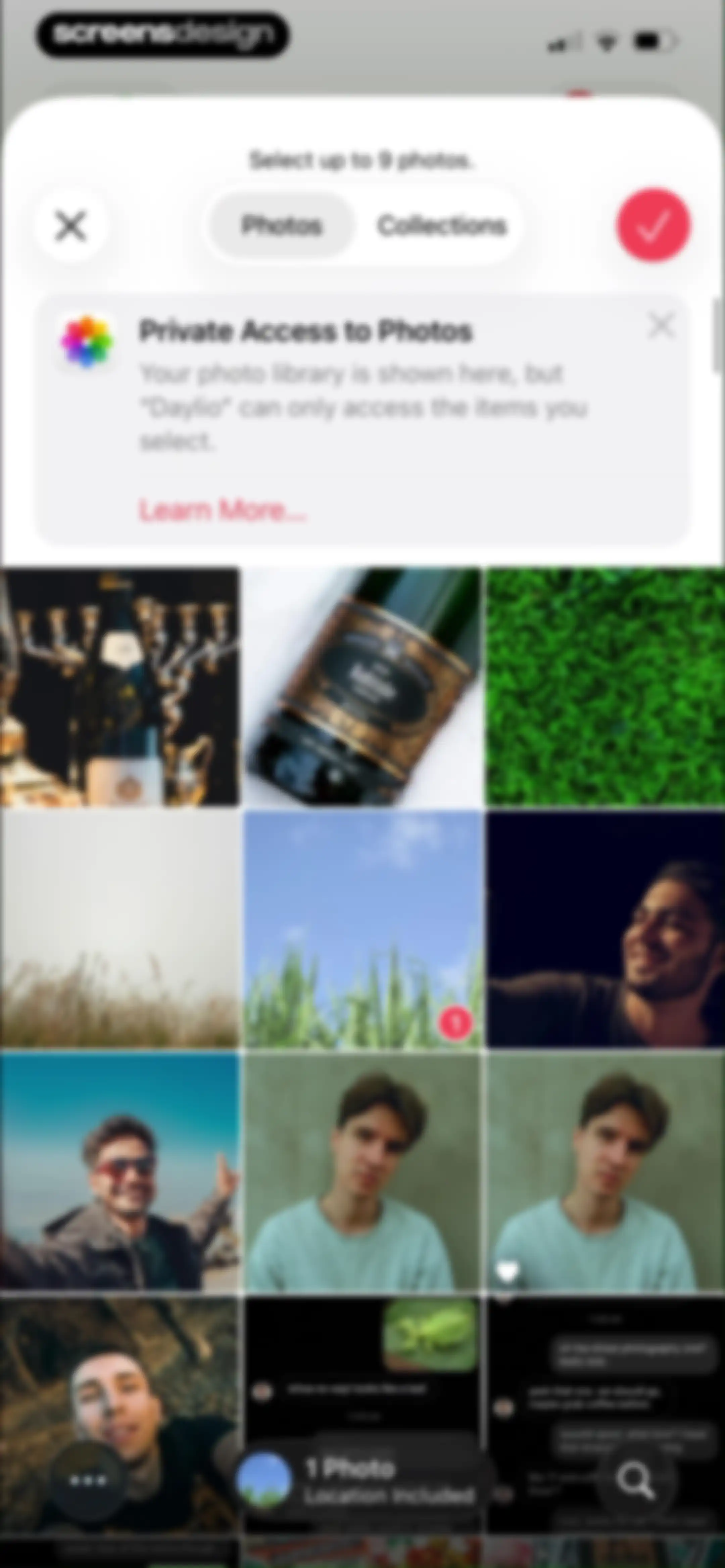Screen dimensions: 725x1568
Task: Select the candelabra and bottle photo
Action: click(120, 686)
